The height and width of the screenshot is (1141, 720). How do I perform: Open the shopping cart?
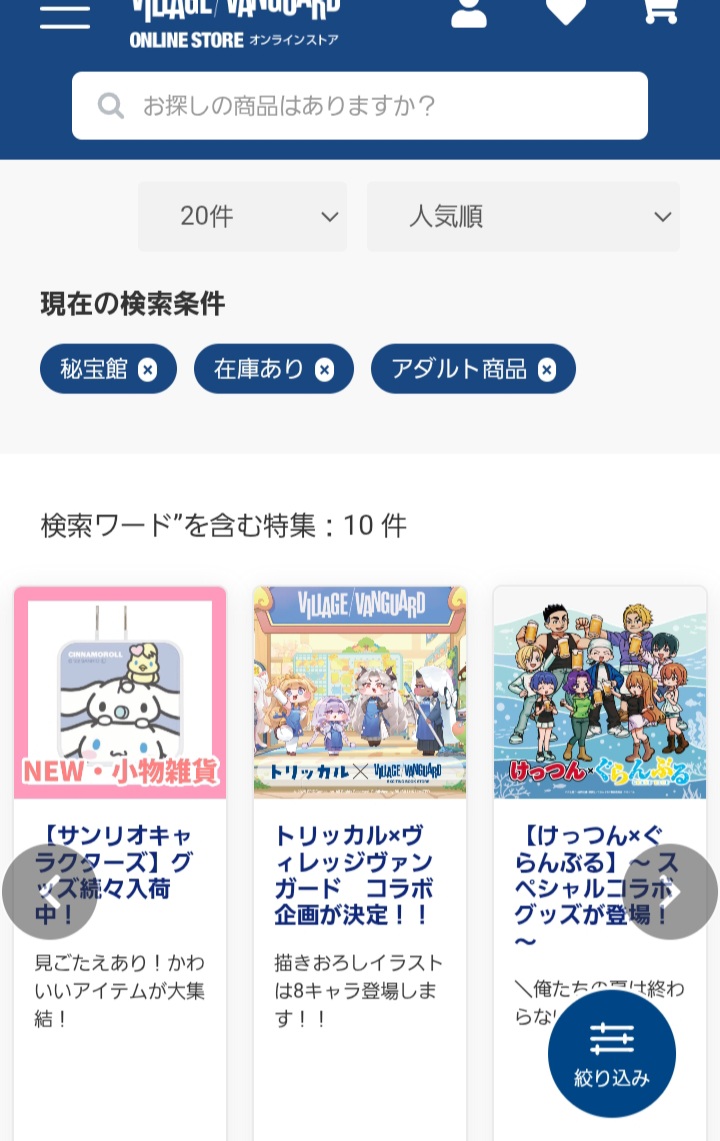click(659, 12)
